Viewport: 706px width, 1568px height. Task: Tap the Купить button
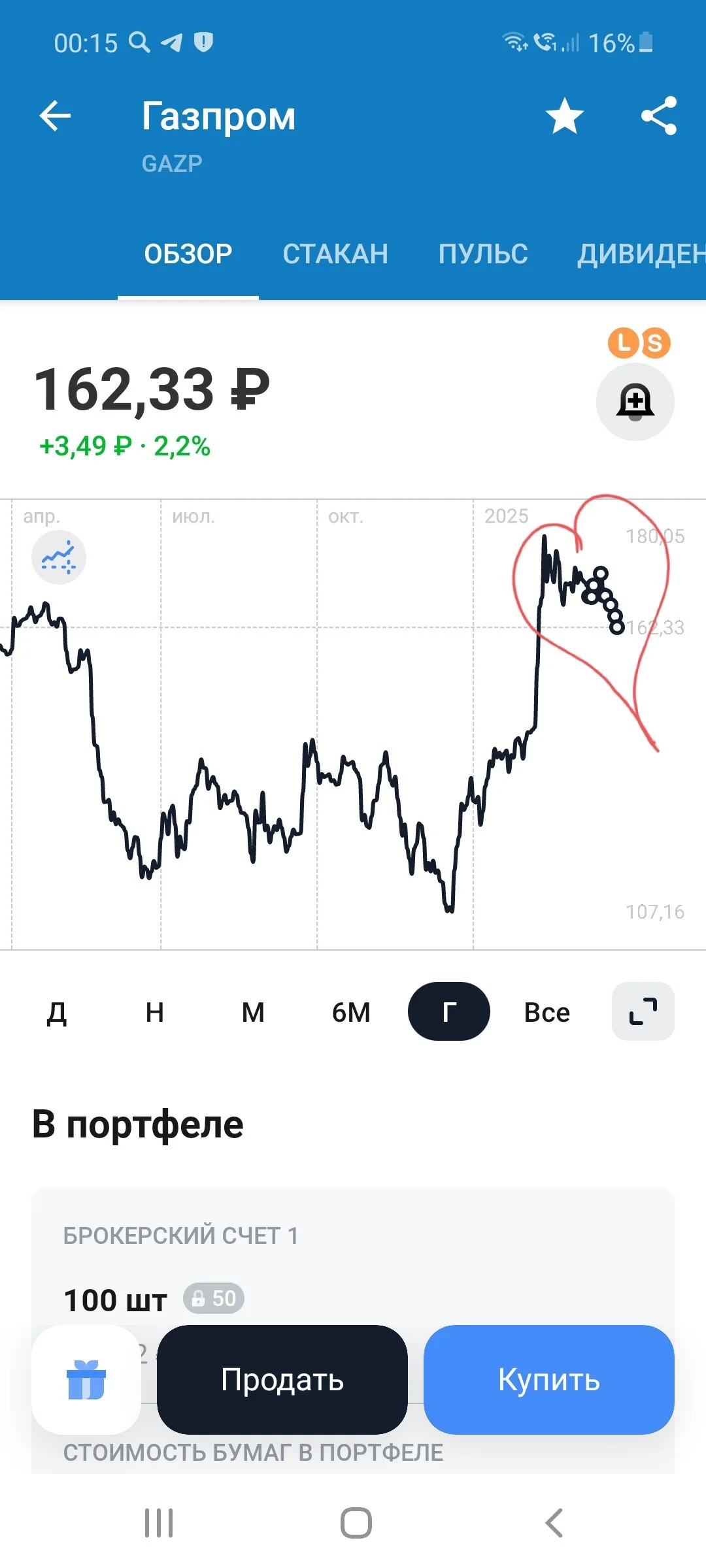549,1380
